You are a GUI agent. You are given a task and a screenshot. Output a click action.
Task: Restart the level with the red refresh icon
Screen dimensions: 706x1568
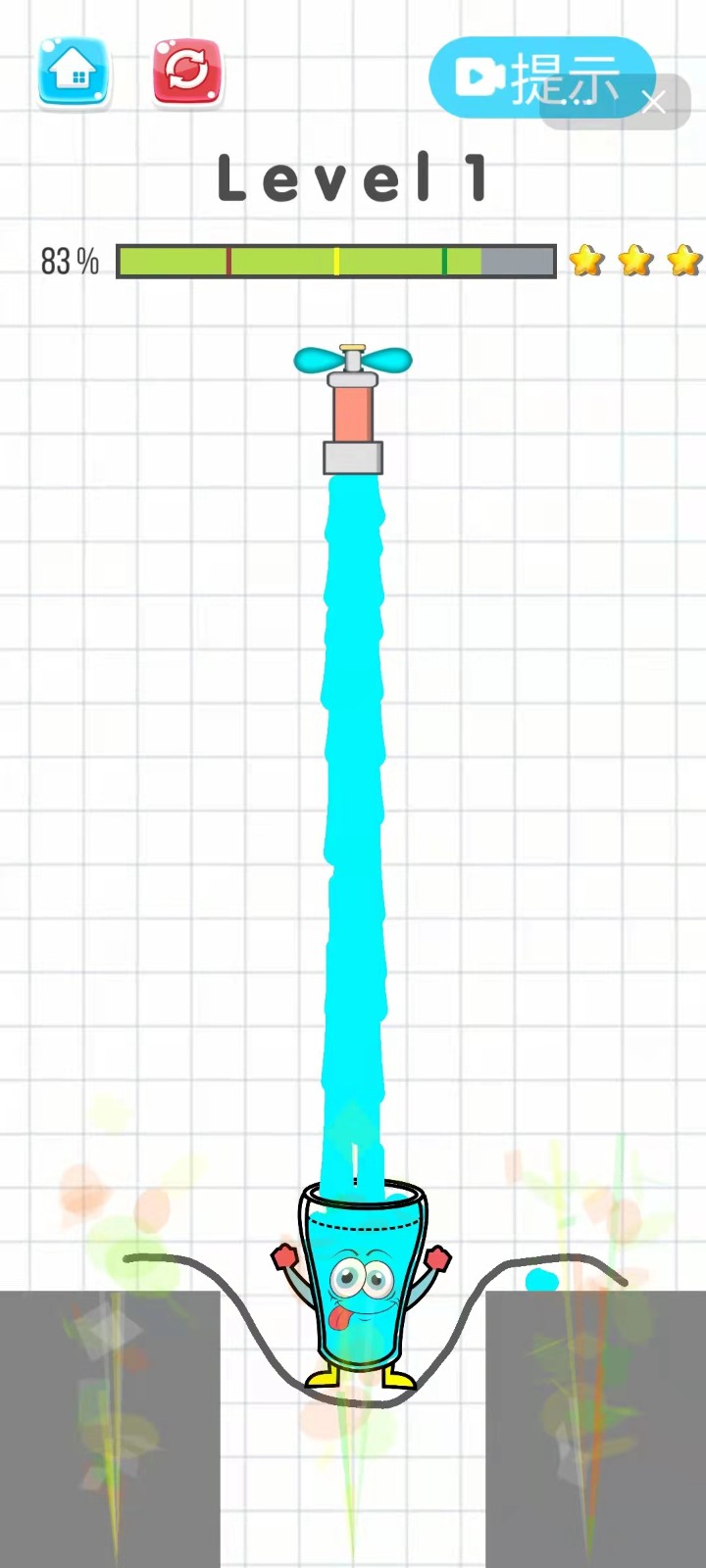(x=186, y=72)
